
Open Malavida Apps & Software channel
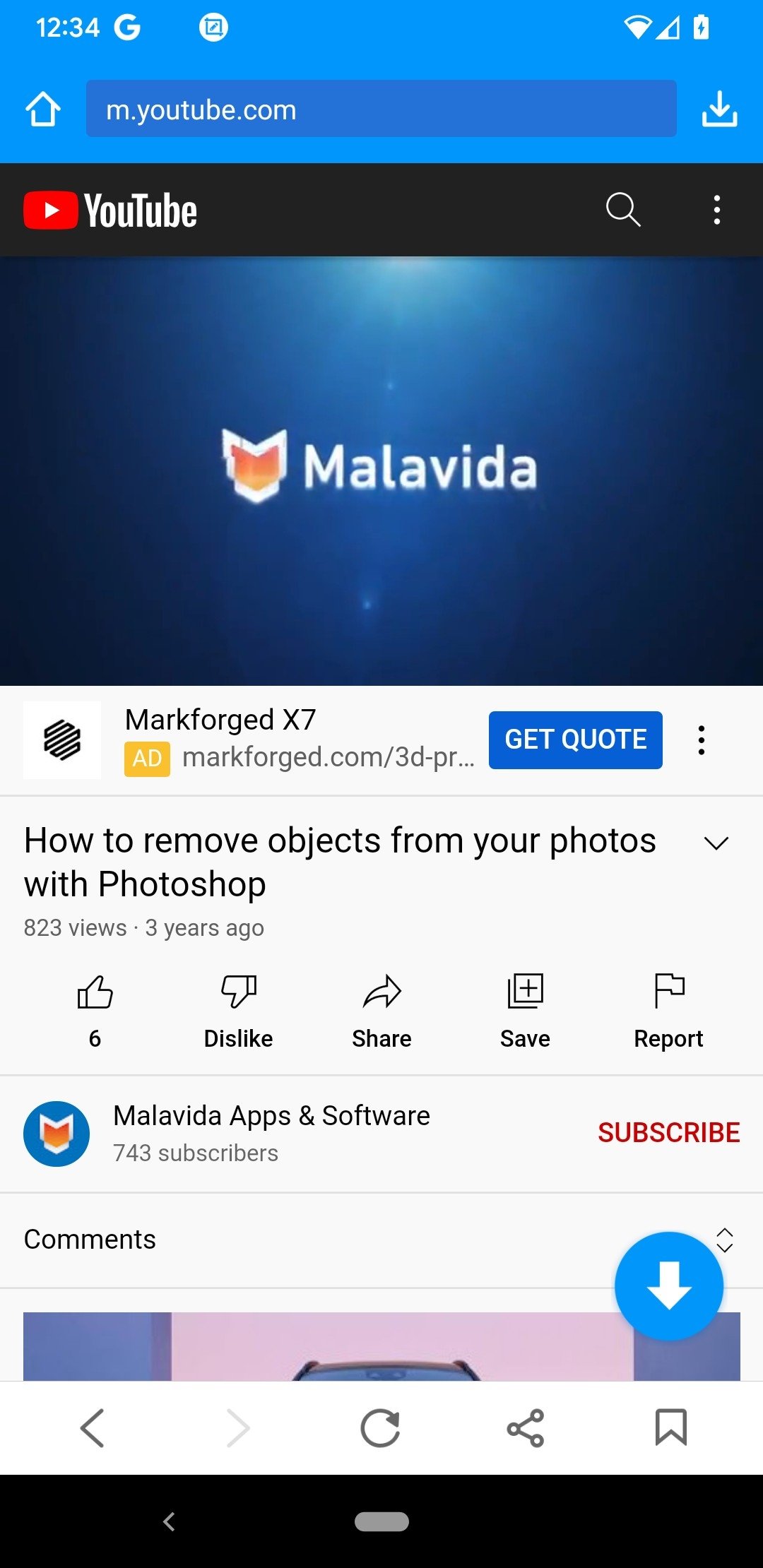coord(271,1132)
